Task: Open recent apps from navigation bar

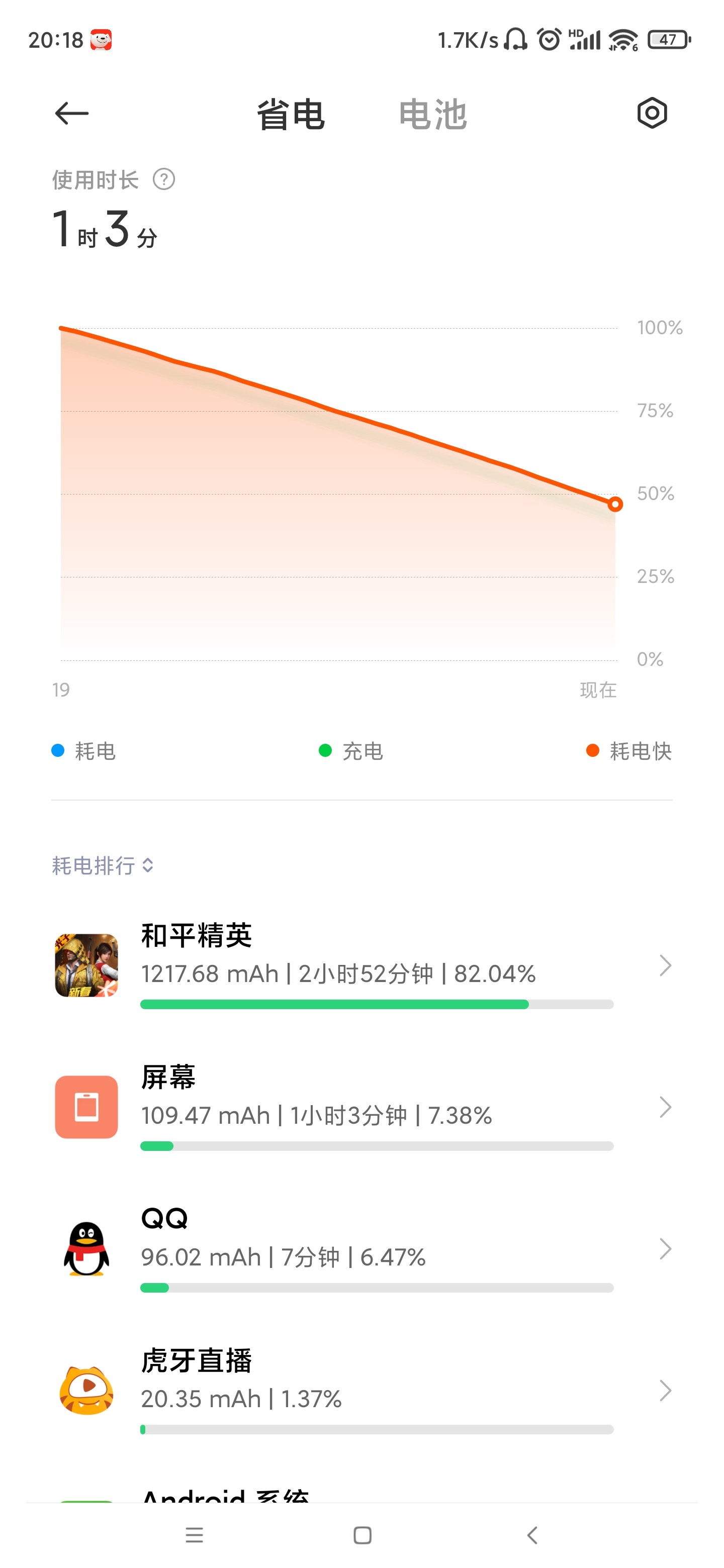Action: [194, 1535]
